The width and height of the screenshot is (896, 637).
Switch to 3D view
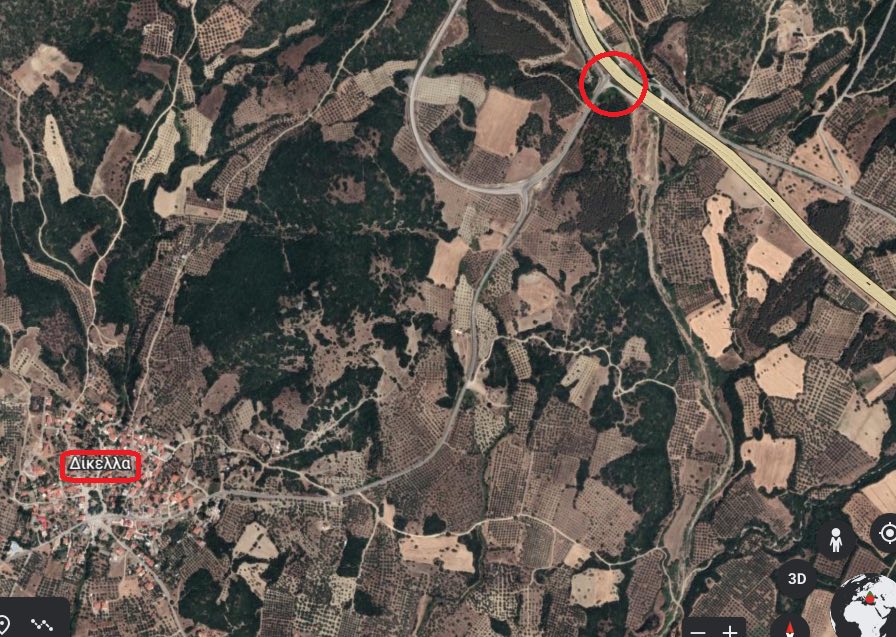click(x=797, y=579)
